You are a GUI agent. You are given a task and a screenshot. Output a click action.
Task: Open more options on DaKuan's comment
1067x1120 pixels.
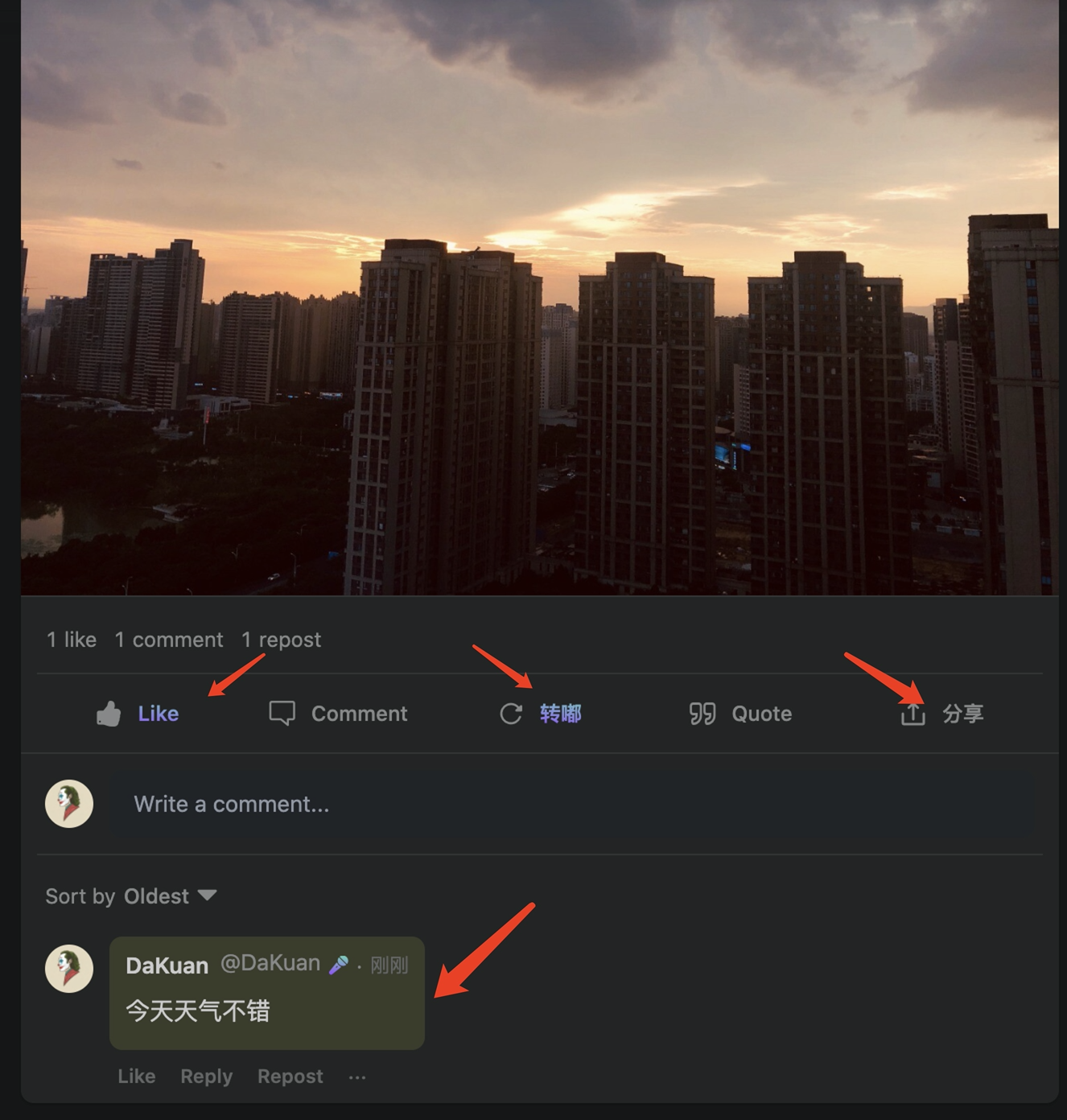point(357,1077)
